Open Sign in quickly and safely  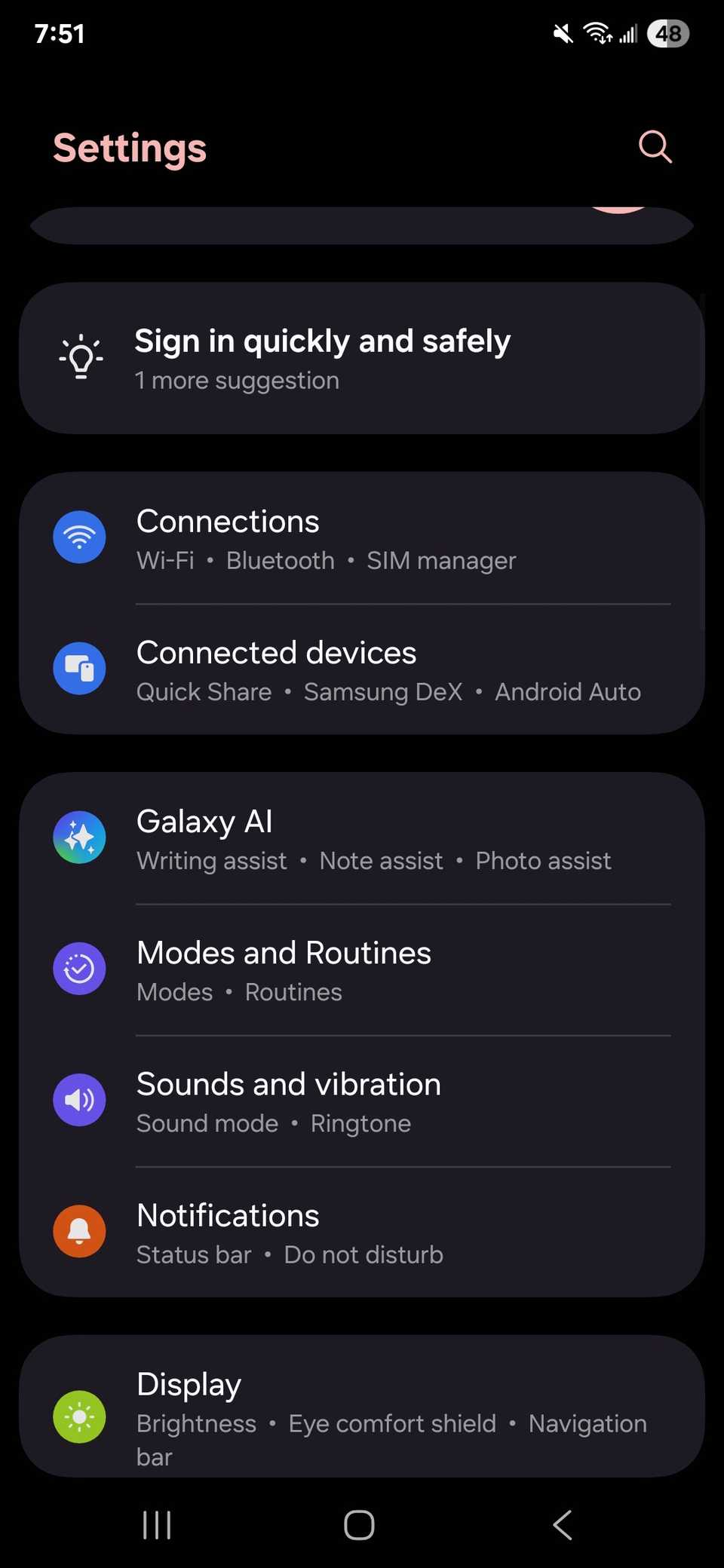pos(323,341)
